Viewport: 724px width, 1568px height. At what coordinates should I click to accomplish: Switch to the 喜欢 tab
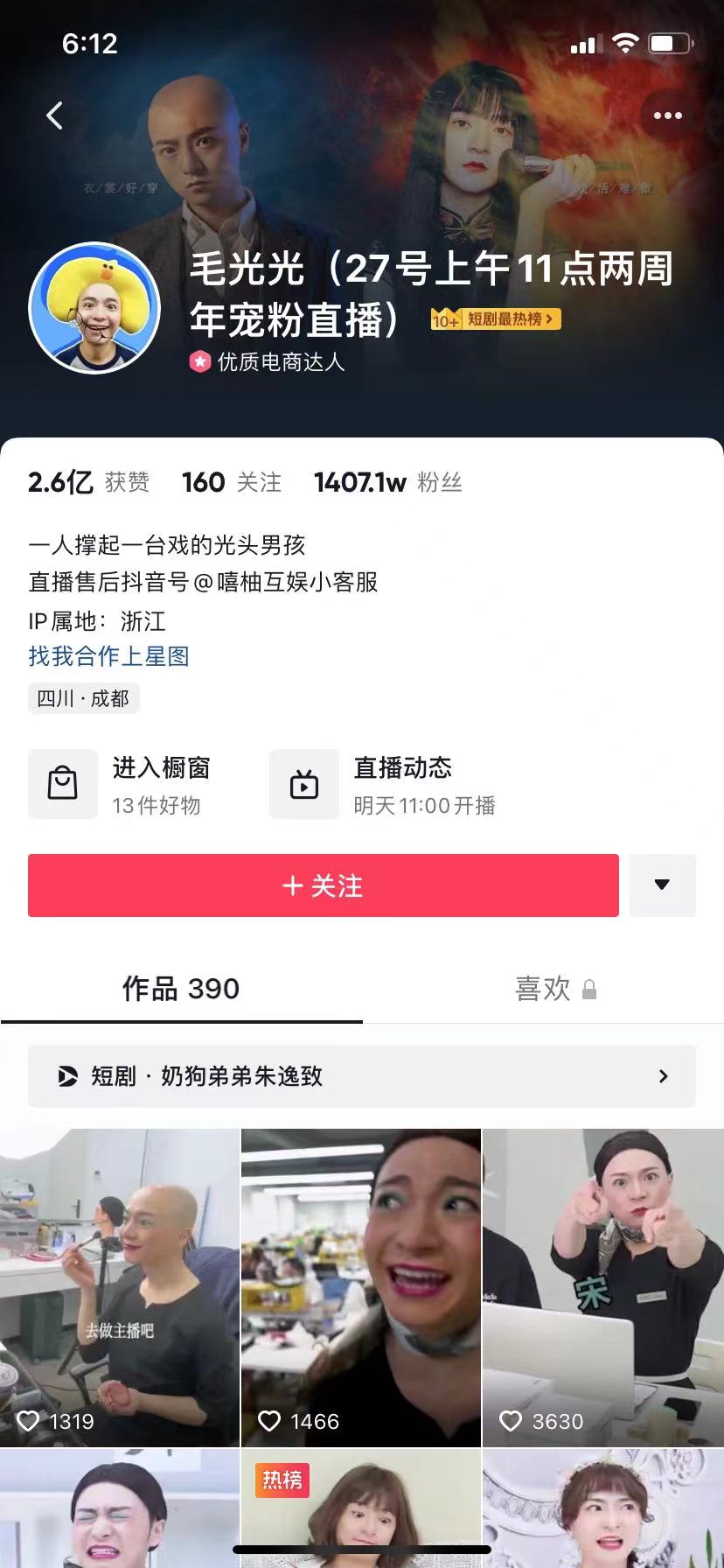554,989
